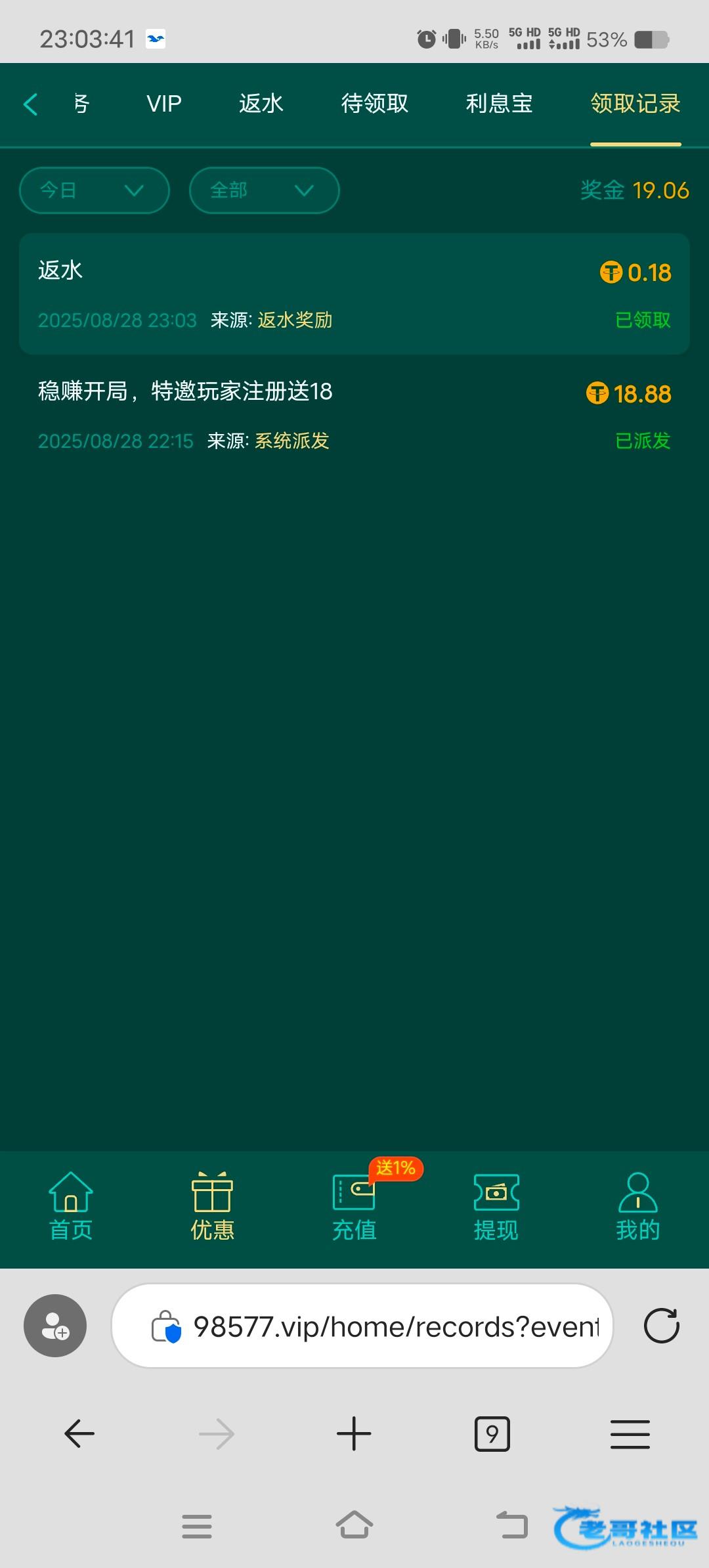The image size is (709, 1568).
Task: Open the 提现 withdrawal section
Action: [x=496, y=1207]
